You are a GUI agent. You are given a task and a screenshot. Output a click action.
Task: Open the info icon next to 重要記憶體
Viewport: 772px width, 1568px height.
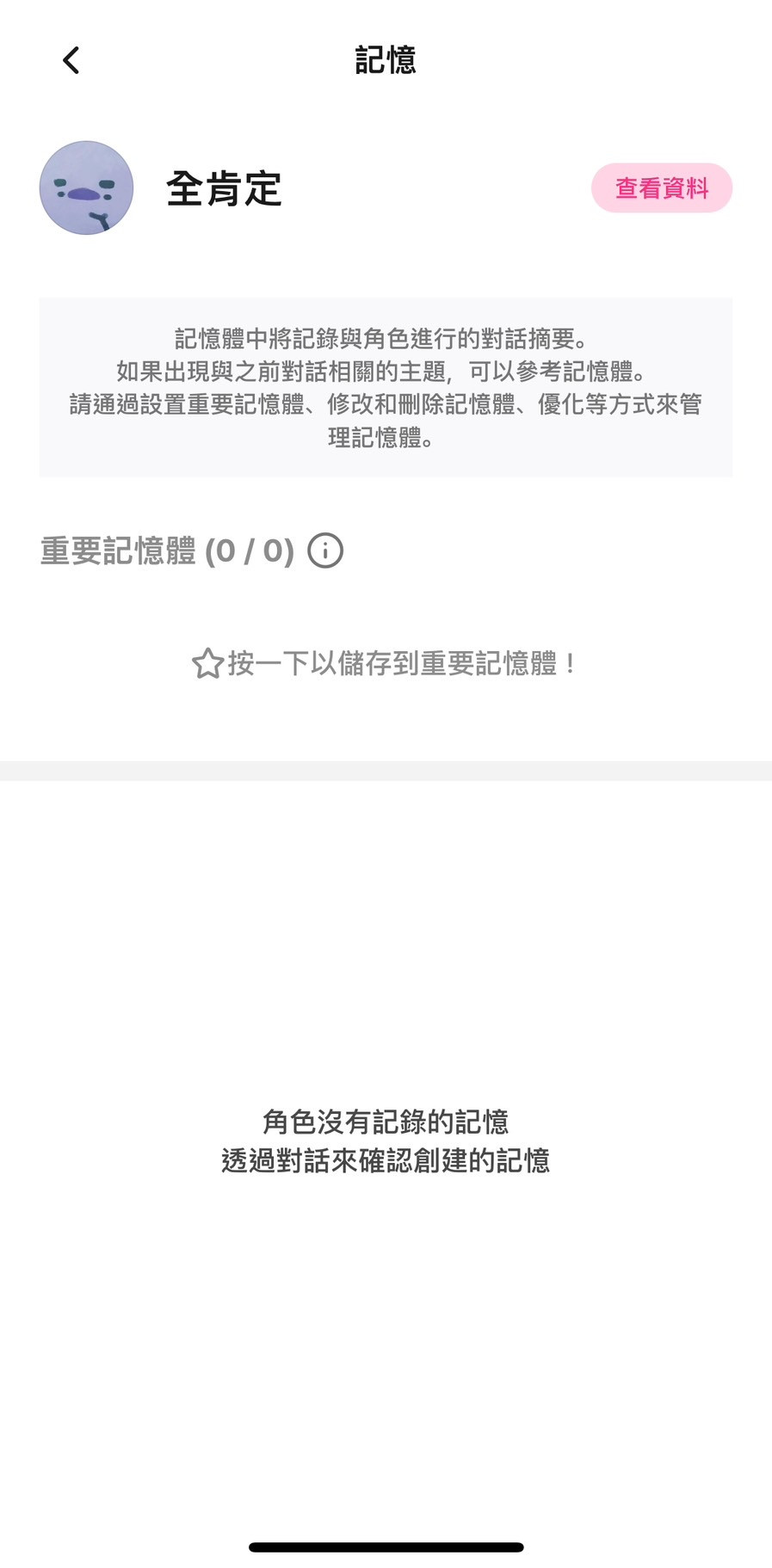coord(325,550)
